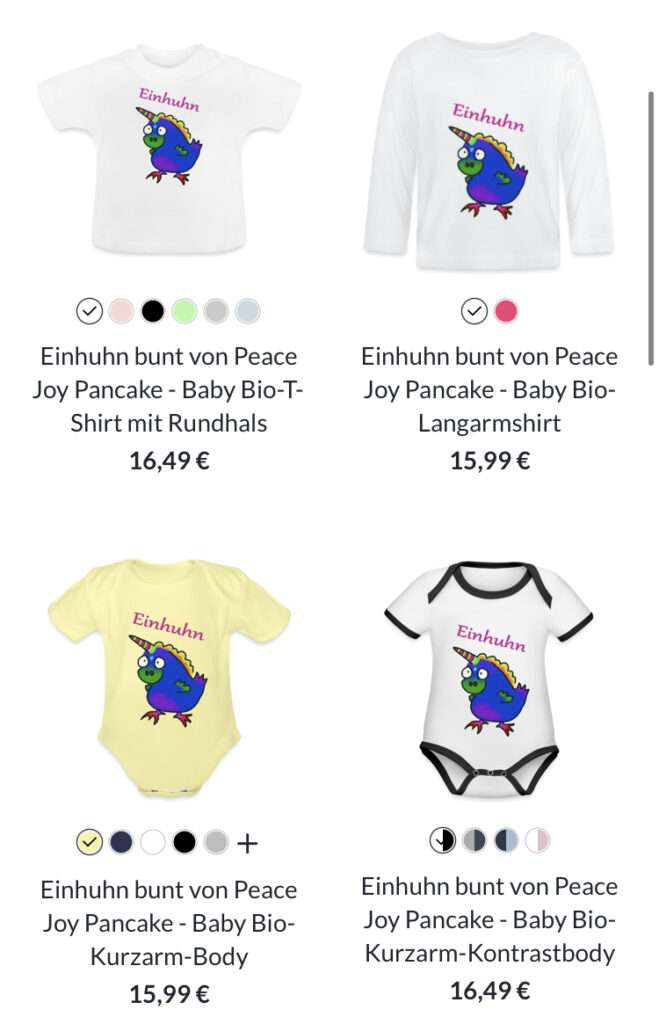This screenshot has height=1024, width=659.
Task: Show more colors for the Kurzarm-Body
Action: pyautogui.click(x=247, y=843)
